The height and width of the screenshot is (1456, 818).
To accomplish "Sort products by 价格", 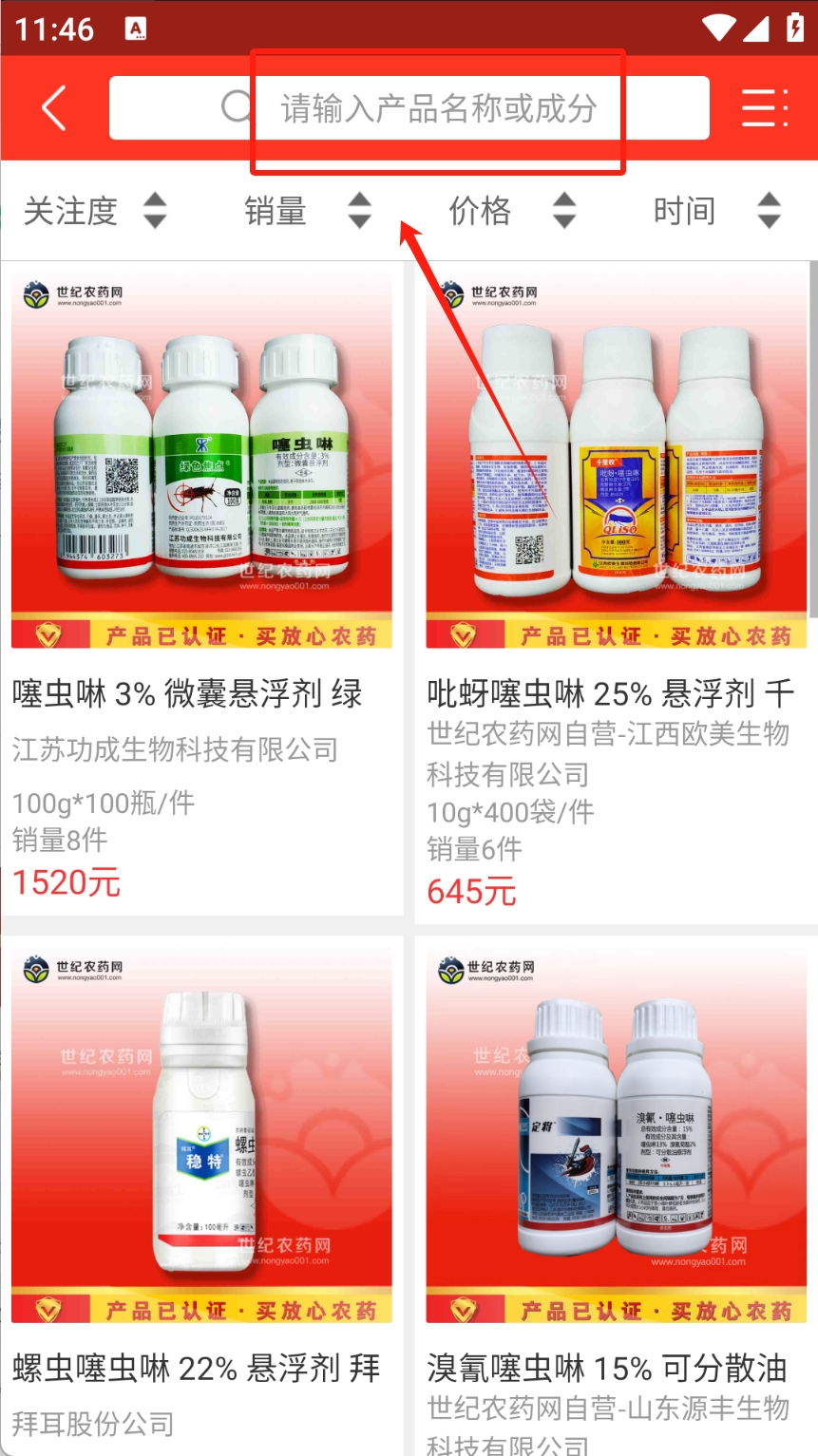I will [x=511, y=211].
